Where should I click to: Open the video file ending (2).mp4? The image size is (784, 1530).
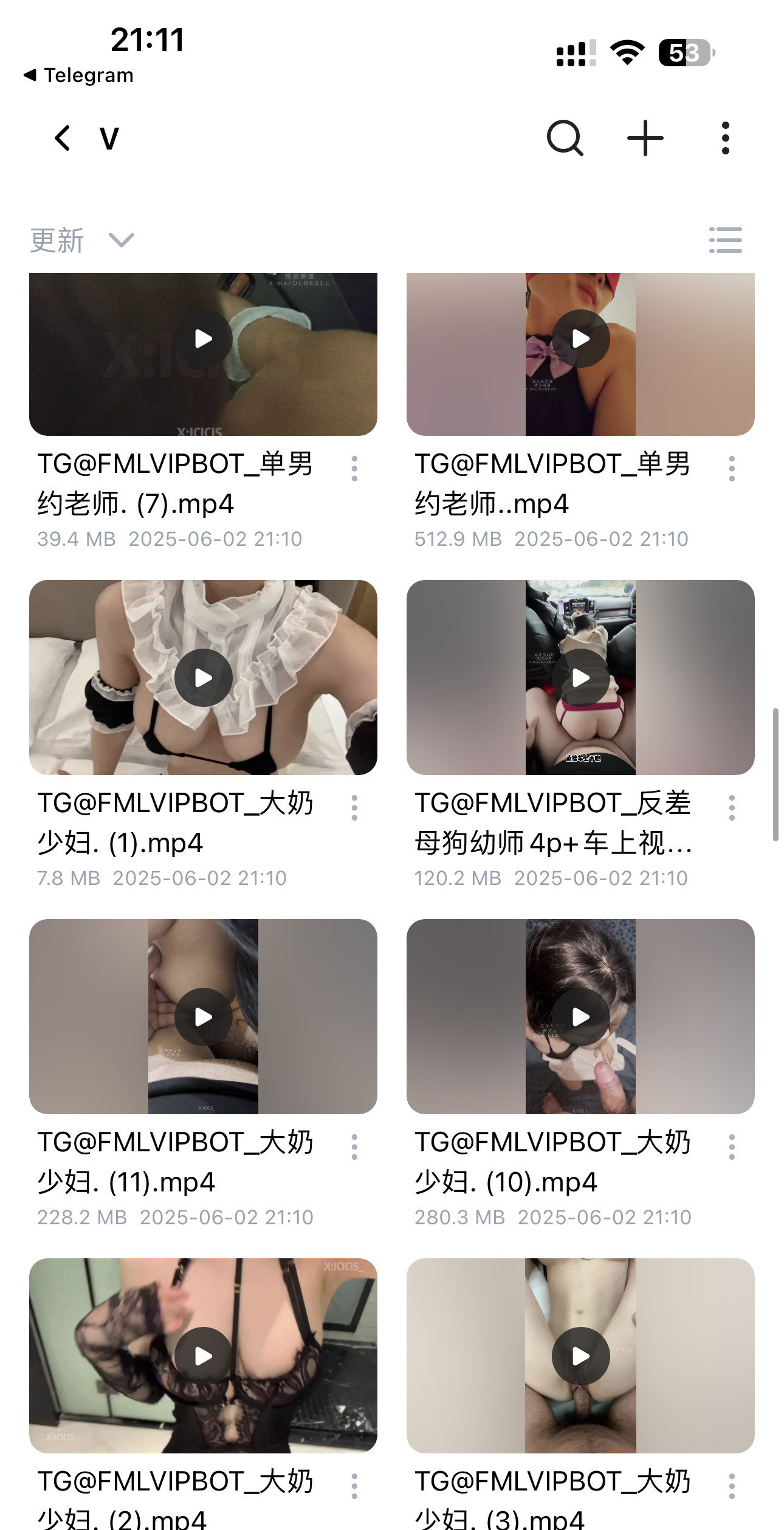point(203,1356)
